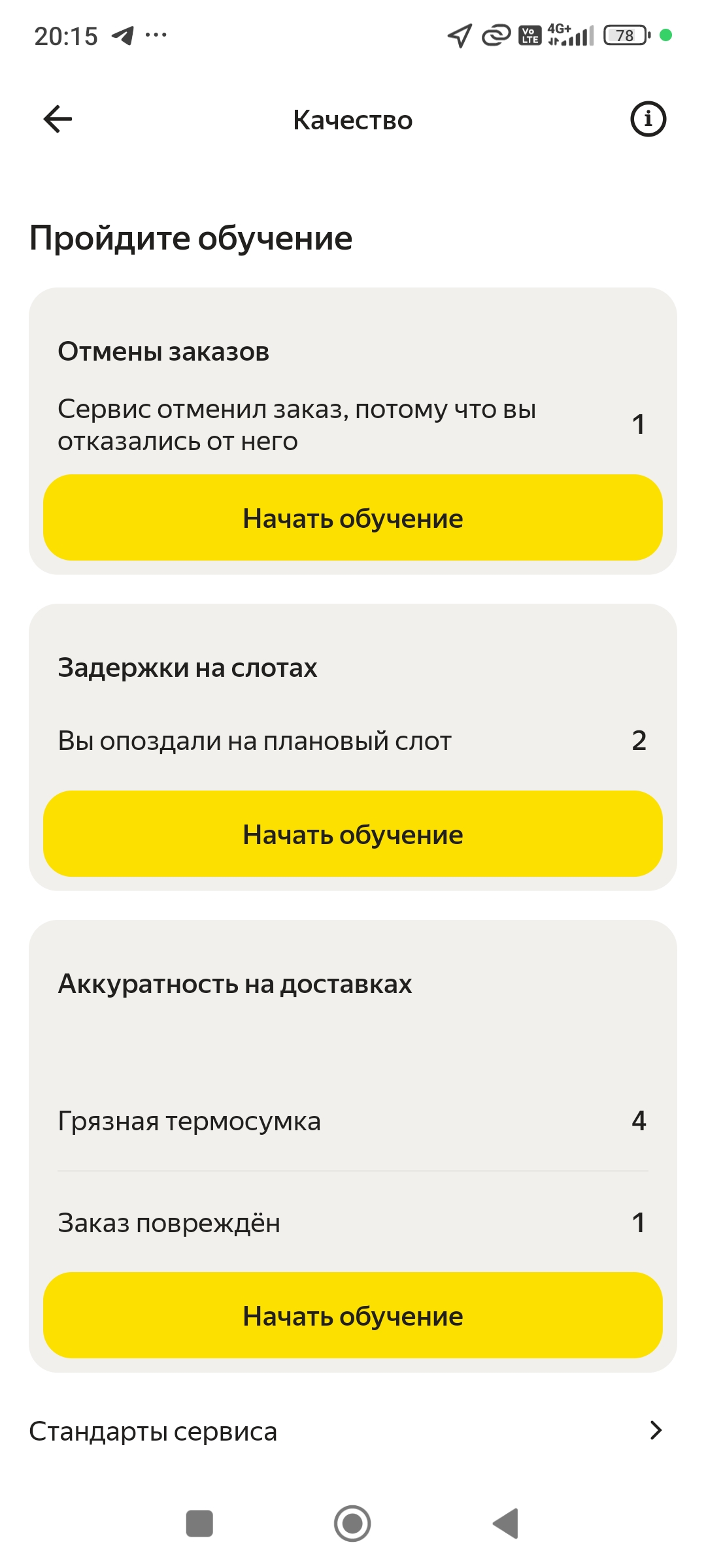Start training for Отмены заказов

[x=353, y=517]
